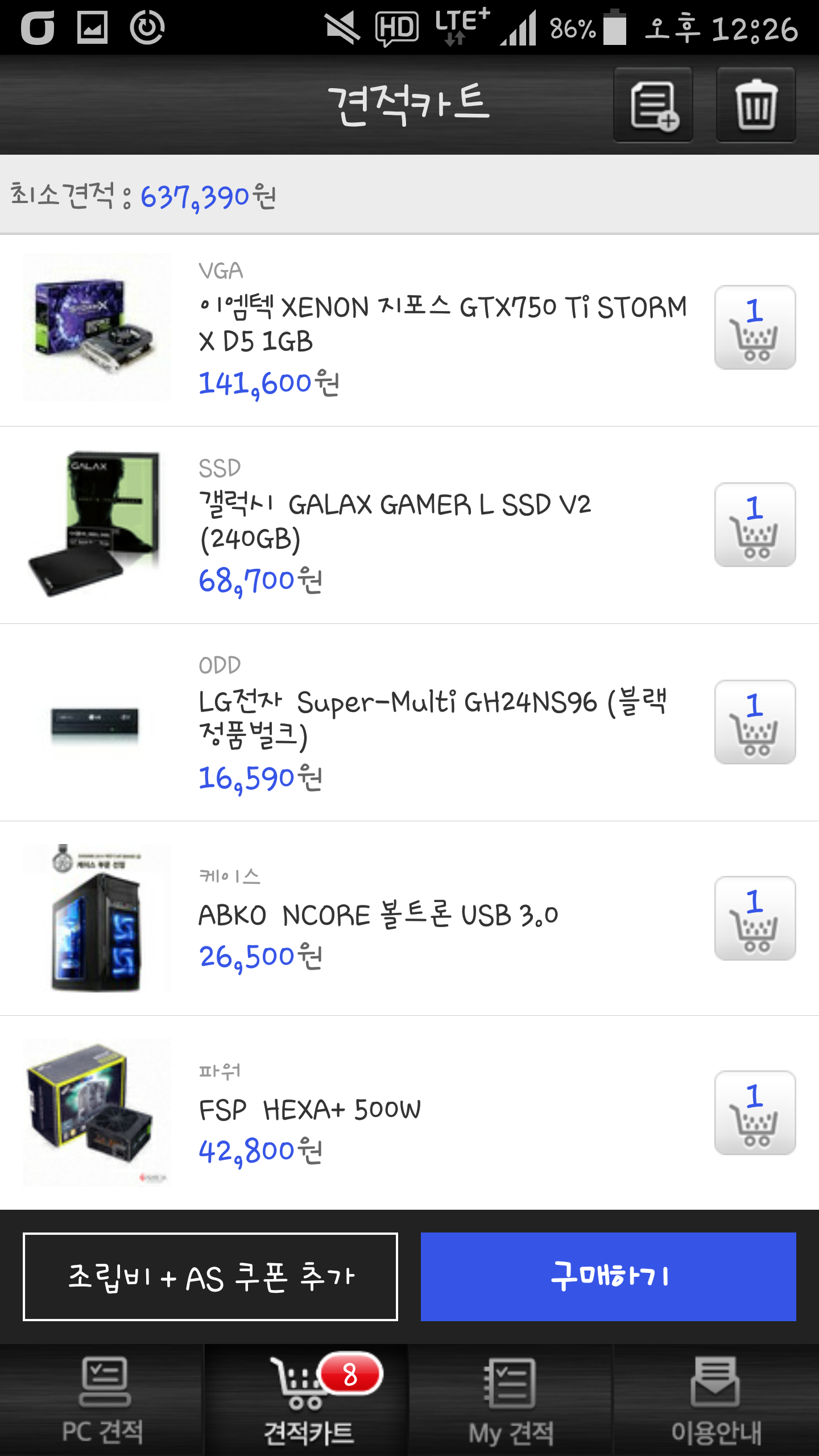819x1456 pixels.
Task: Tap the 구매하기 purchase button
Action: click(608, 1277)
